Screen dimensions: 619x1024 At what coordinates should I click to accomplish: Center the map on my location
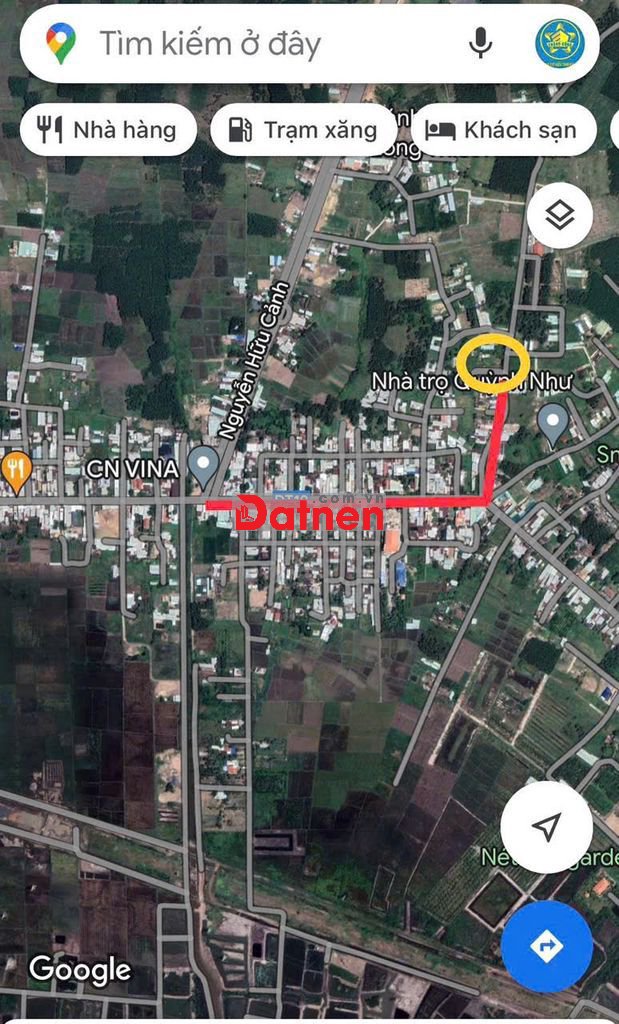pos(546,827)
